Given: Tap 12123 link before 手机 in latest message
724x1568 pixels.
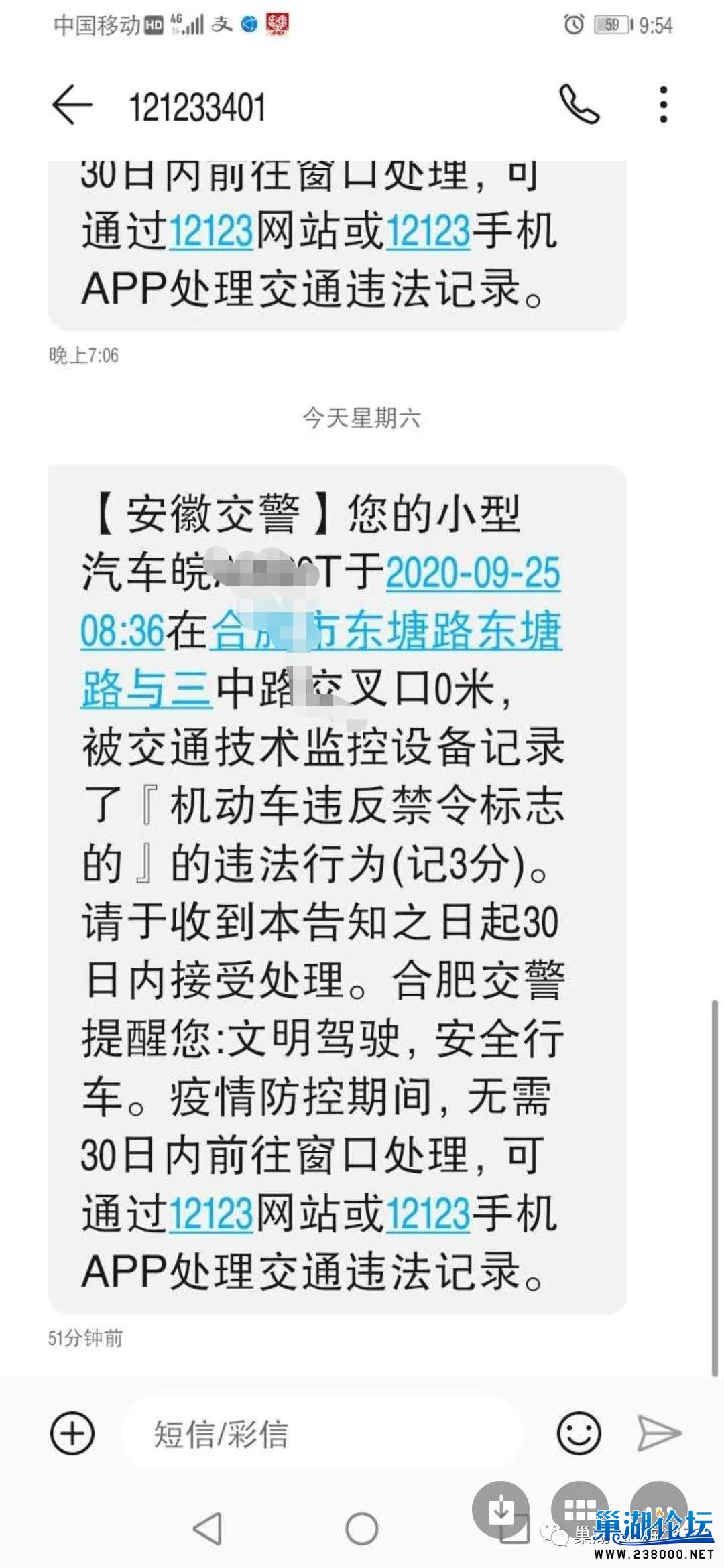Looking at the screenshot, I should 428,1214.
